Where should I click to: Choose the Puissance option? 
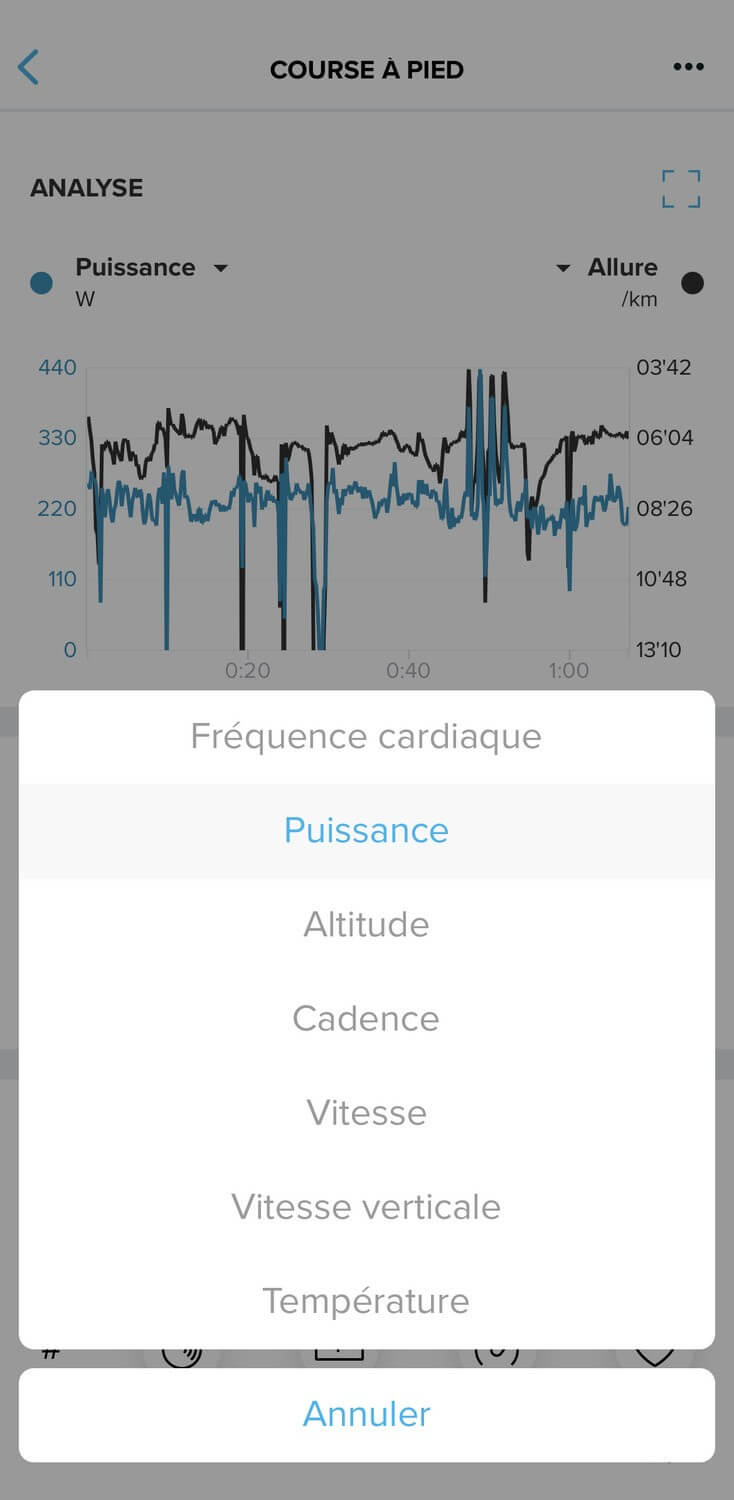pyautogui.click(x=366, y=831)
